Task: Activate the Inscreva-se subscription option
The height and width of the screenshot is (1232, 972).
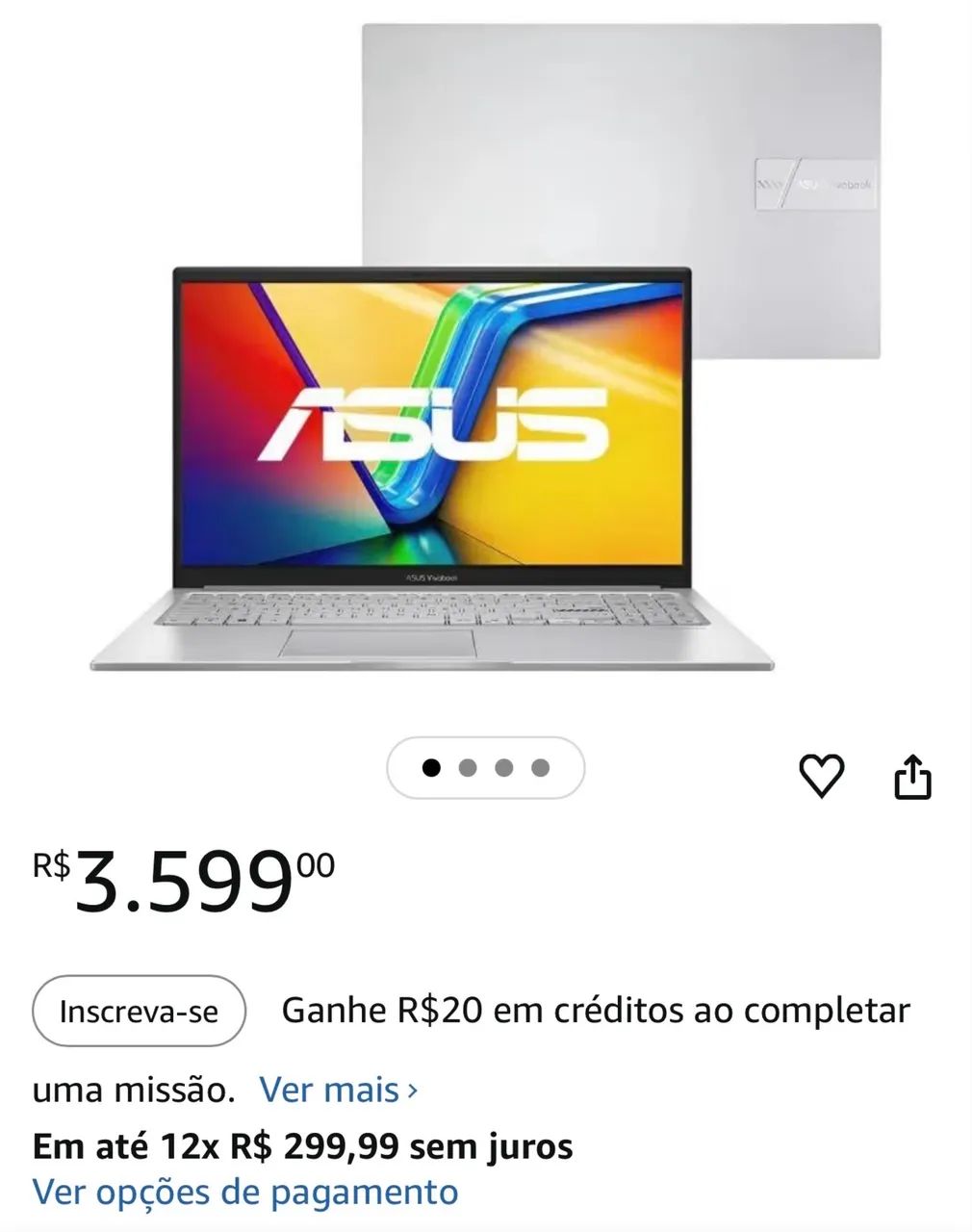Action: pyautogui.click(x=138, y=1010)
